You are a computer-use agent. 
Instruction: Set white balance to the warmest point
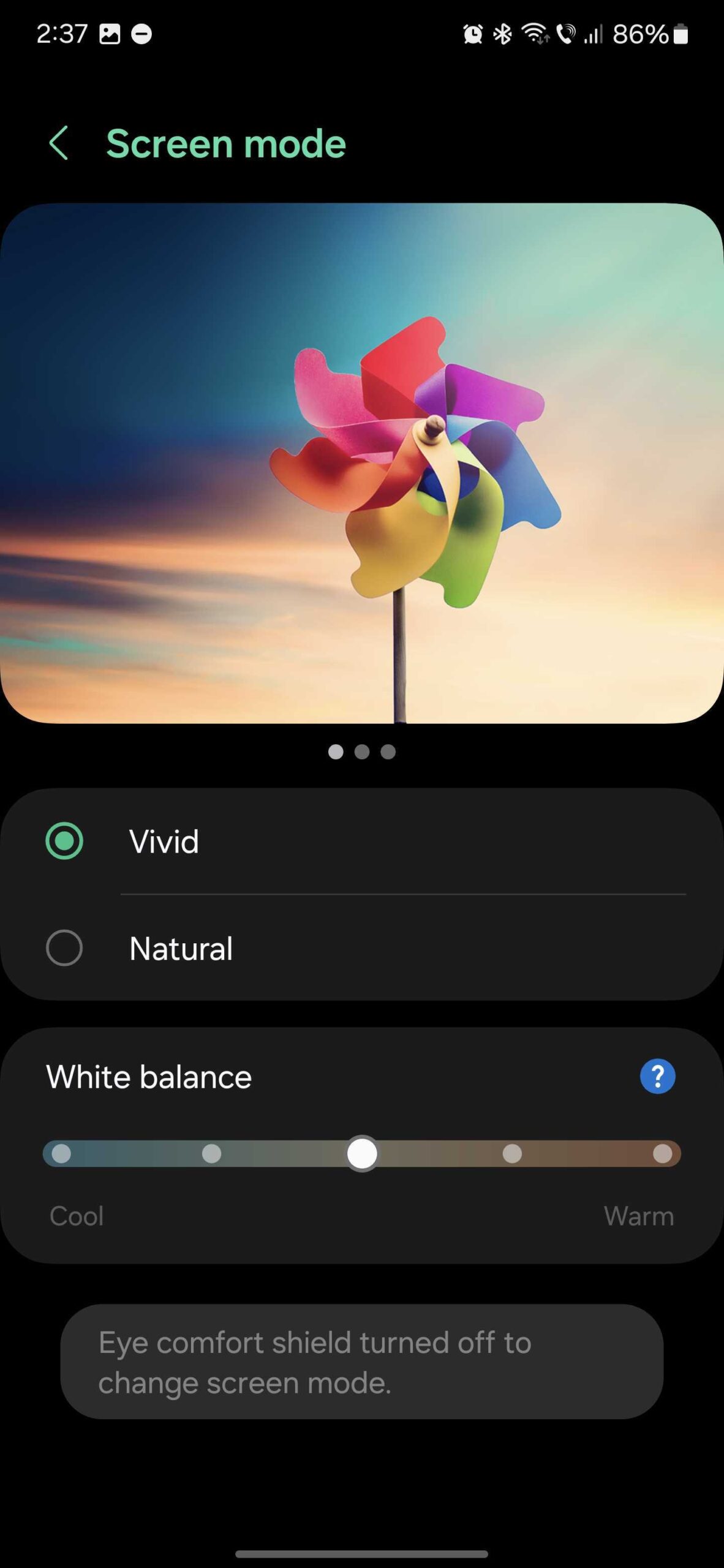coord(662,1154)
